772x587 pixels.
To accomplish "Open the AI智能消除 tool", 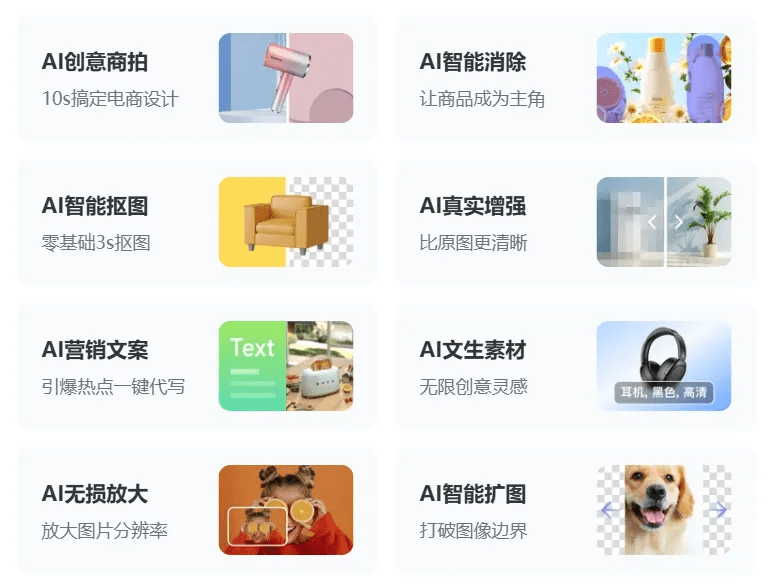I will pyautogui.click(x=575, y=79).
